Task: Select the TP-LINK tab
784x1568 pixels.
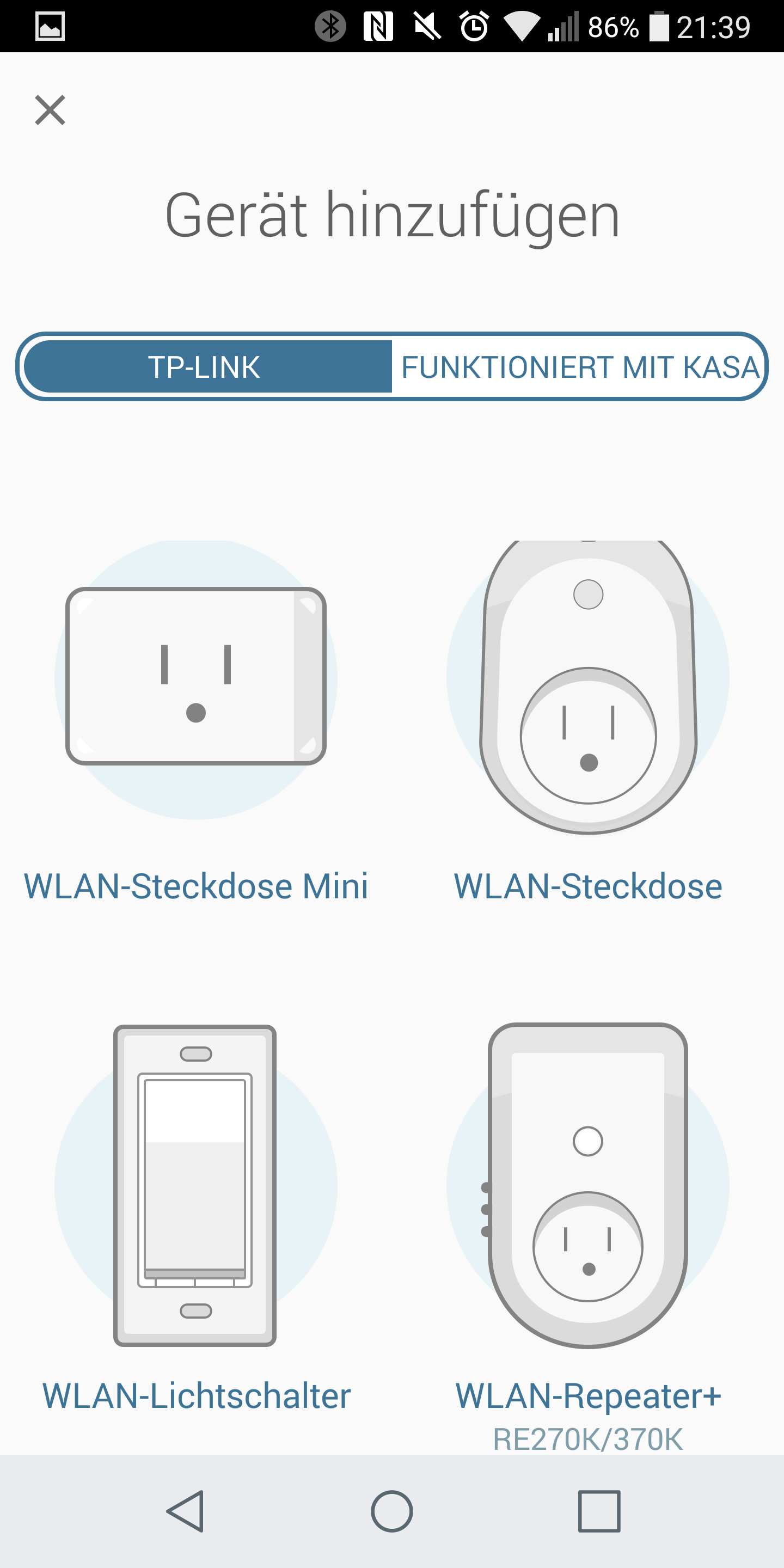Action: 205,367
